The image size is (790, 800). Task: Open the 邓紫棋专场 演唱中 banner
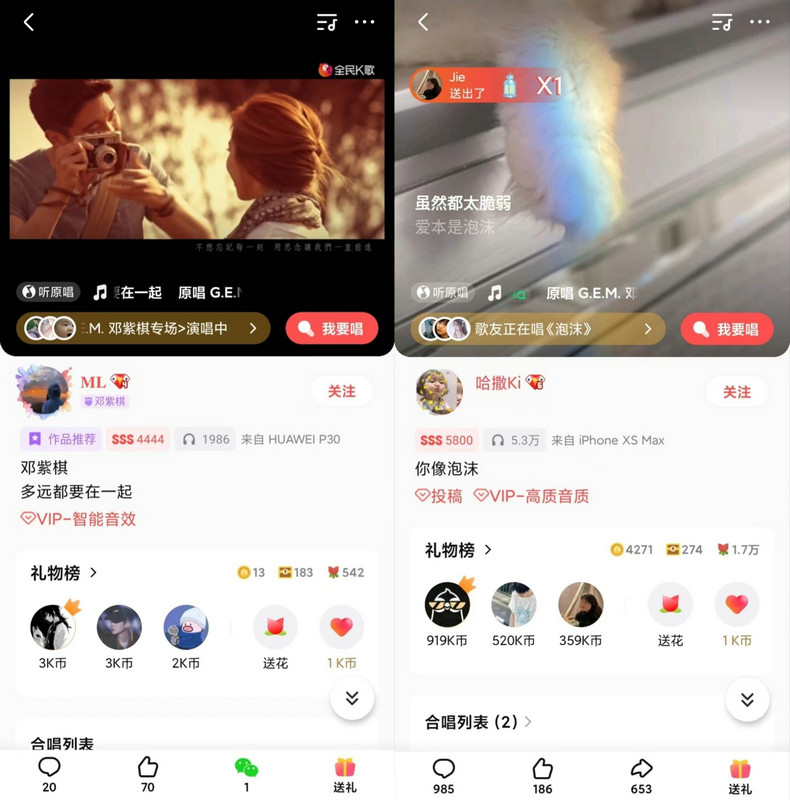[143, 328]
